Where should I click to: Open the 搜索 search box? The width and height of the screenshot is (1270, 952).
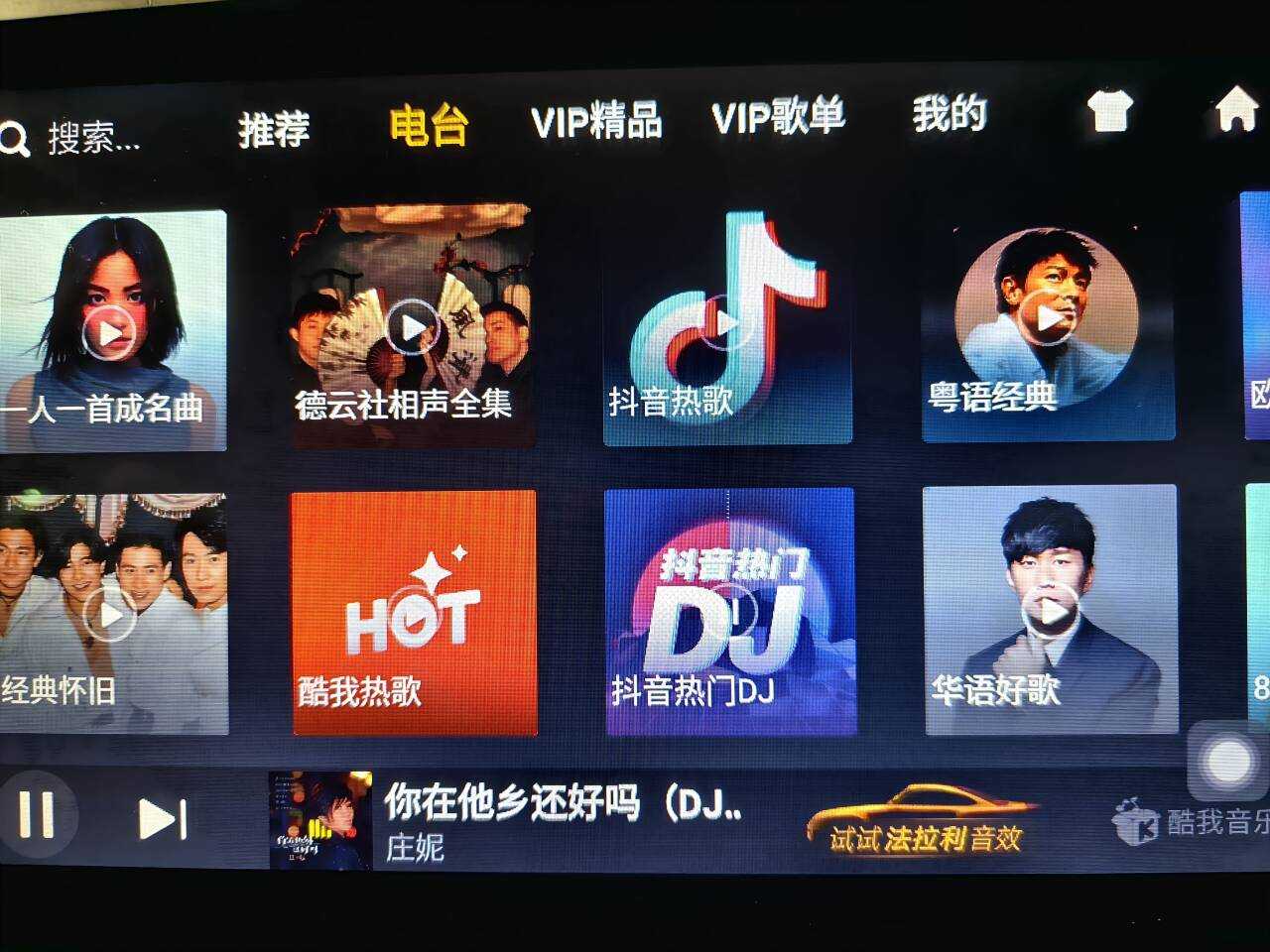coord(79,137)
